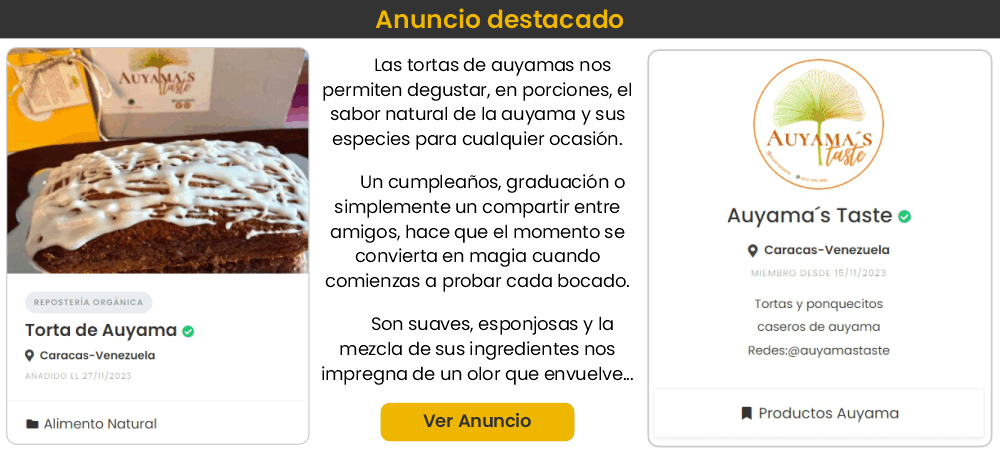Select the Repostería Orgánica chip
This screenshot has height=455, width=1000.
pos(89,302)
